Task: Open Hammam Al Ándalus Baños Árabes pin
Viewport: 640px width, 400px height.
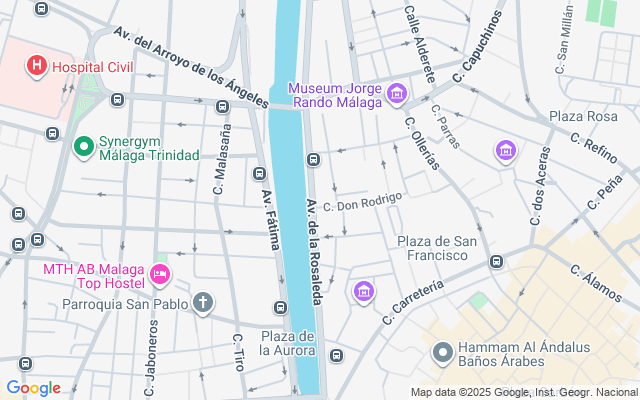Action: (442, 353)
